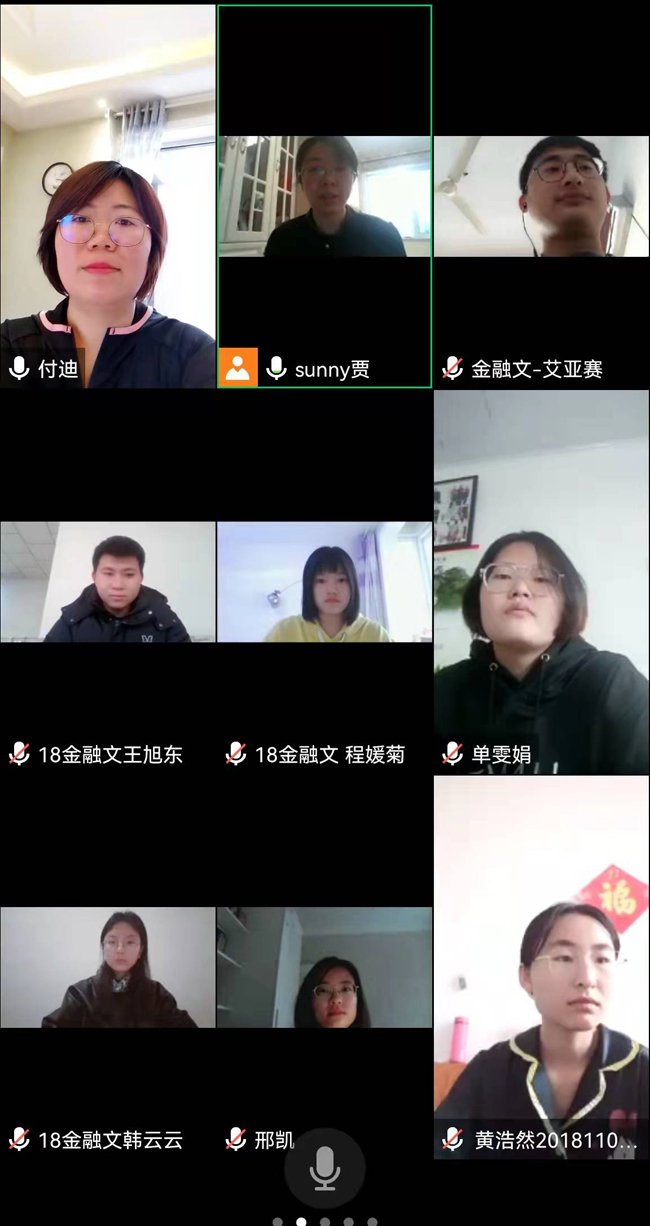Viewport: 650px width, 1226px height.
Task: Select 付迪's video tile
Action: (108, 196)
